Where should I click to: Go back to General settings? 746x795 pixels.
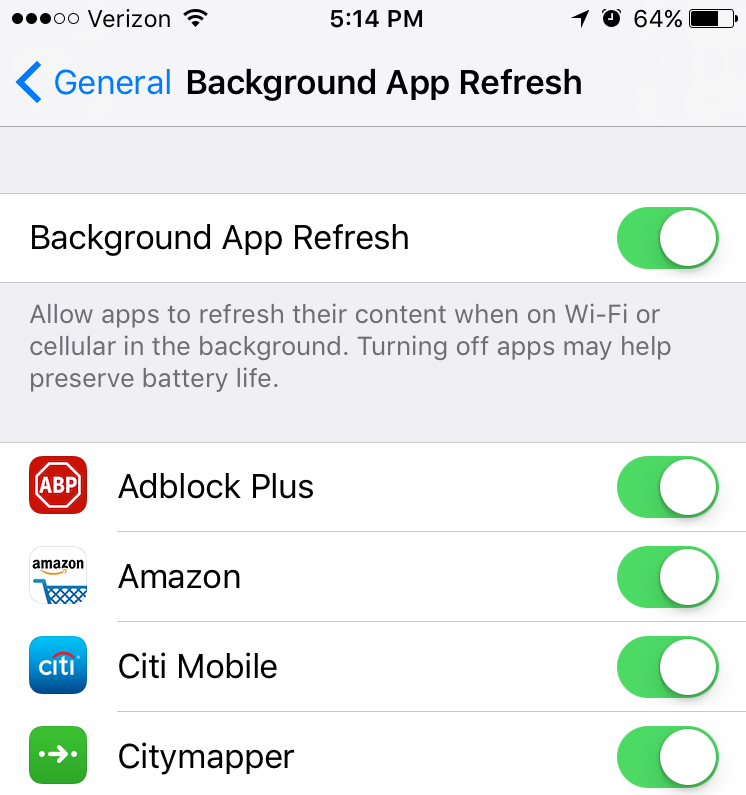(x=95, y=82)
